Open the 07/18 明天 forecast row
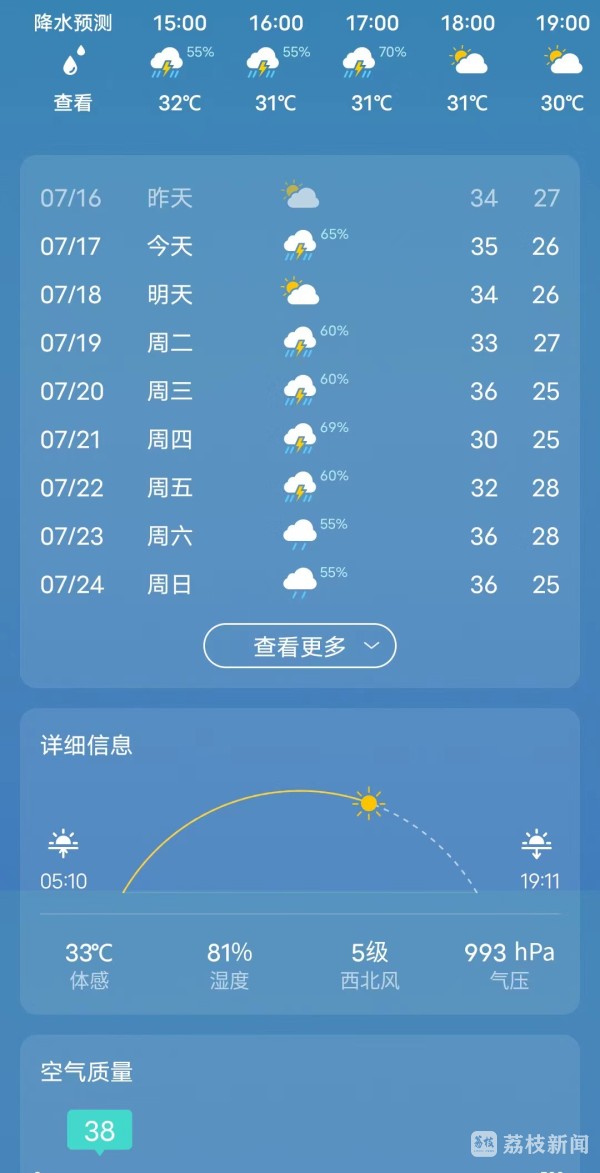 point(300,294)
